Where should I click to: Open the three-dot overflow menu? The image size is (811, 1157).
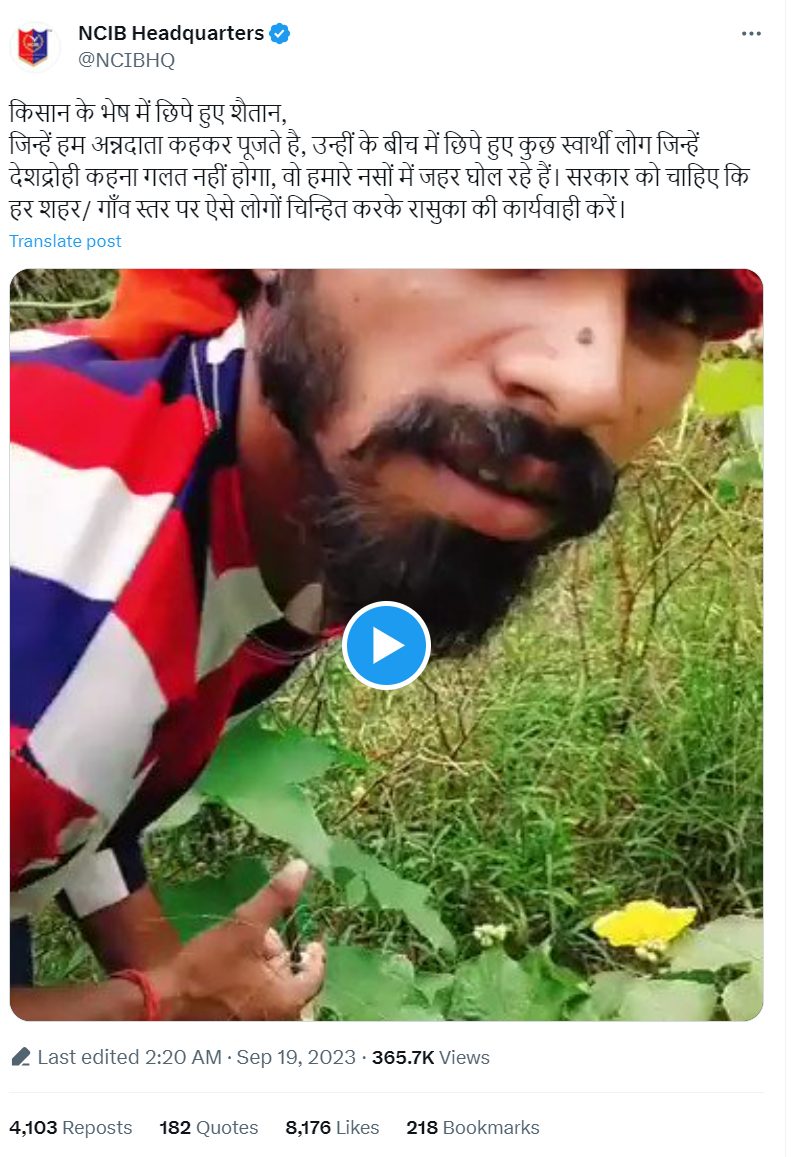[751, 34]
